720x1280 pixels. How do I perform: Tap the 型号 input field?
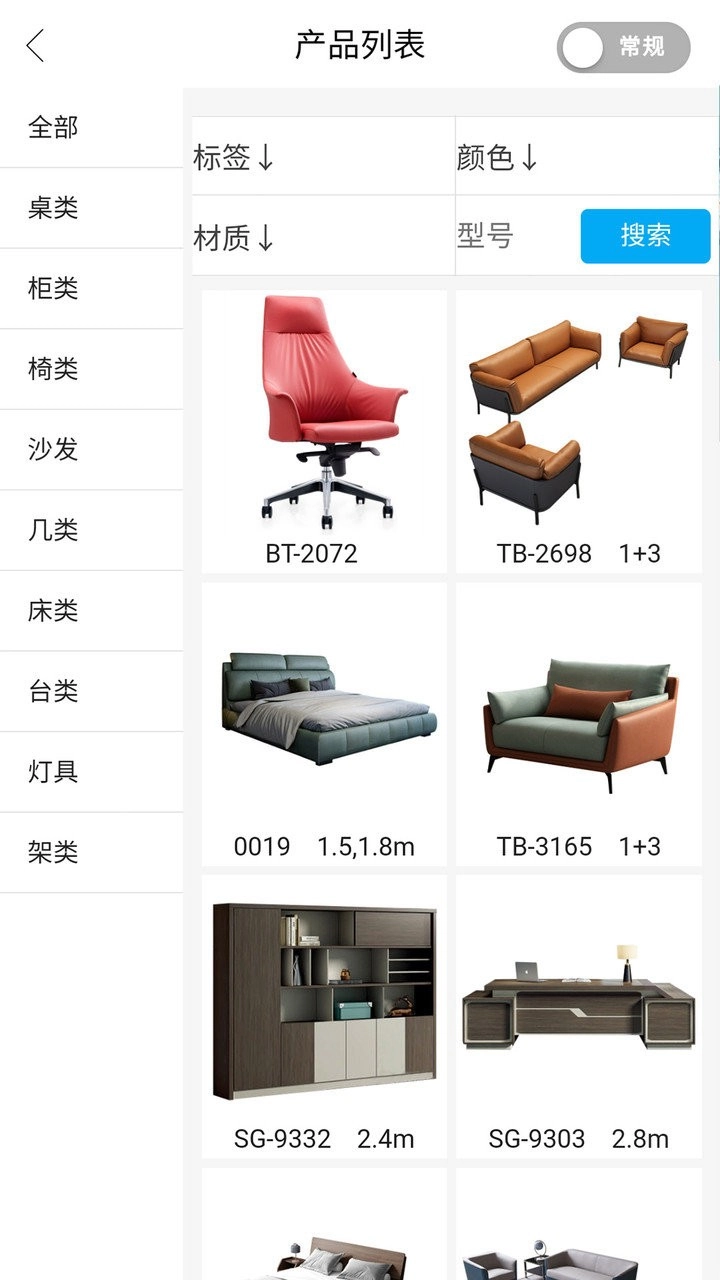512,236
